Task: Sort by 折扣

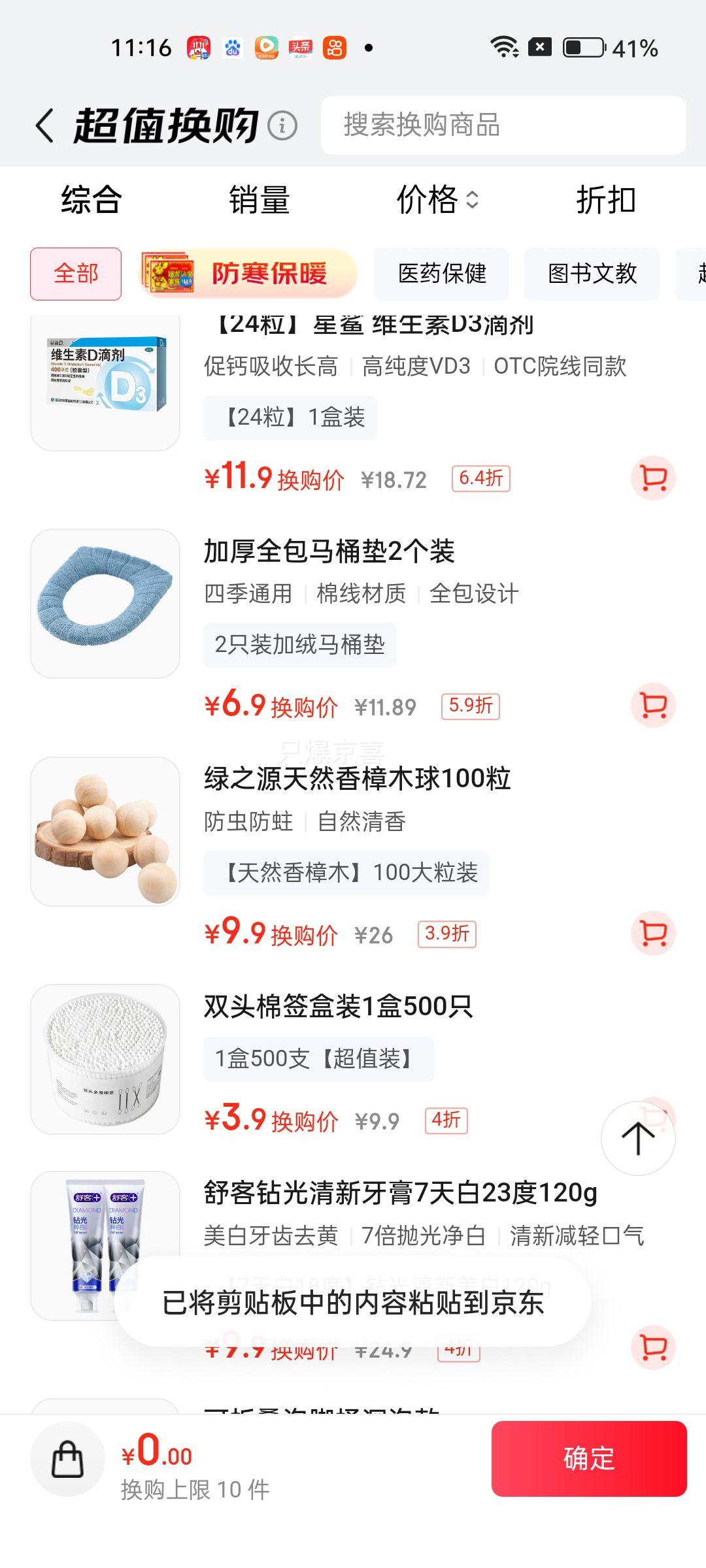Action: tap(605, 200)
